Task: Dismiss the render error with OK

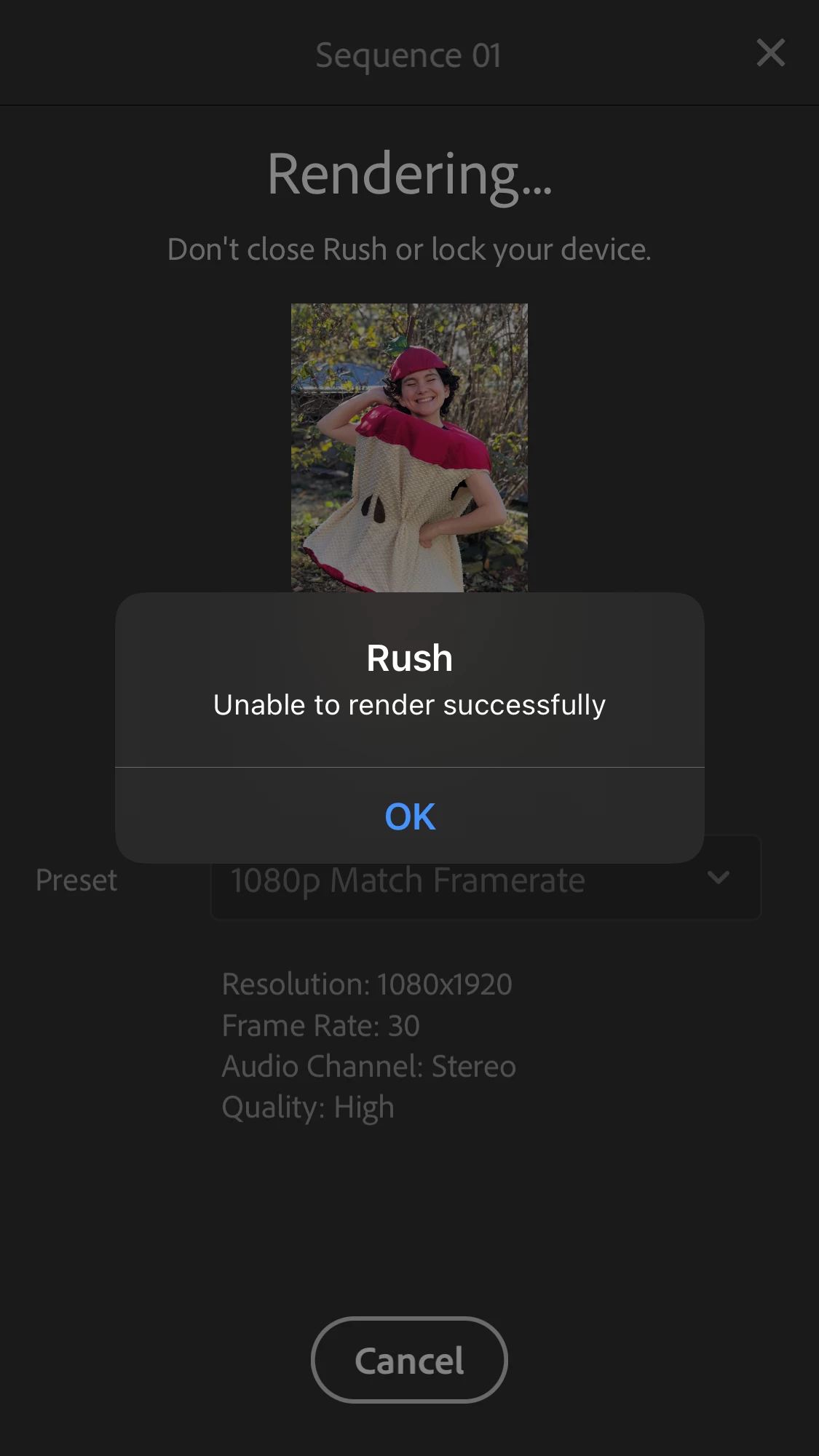Action: [409, 816]
